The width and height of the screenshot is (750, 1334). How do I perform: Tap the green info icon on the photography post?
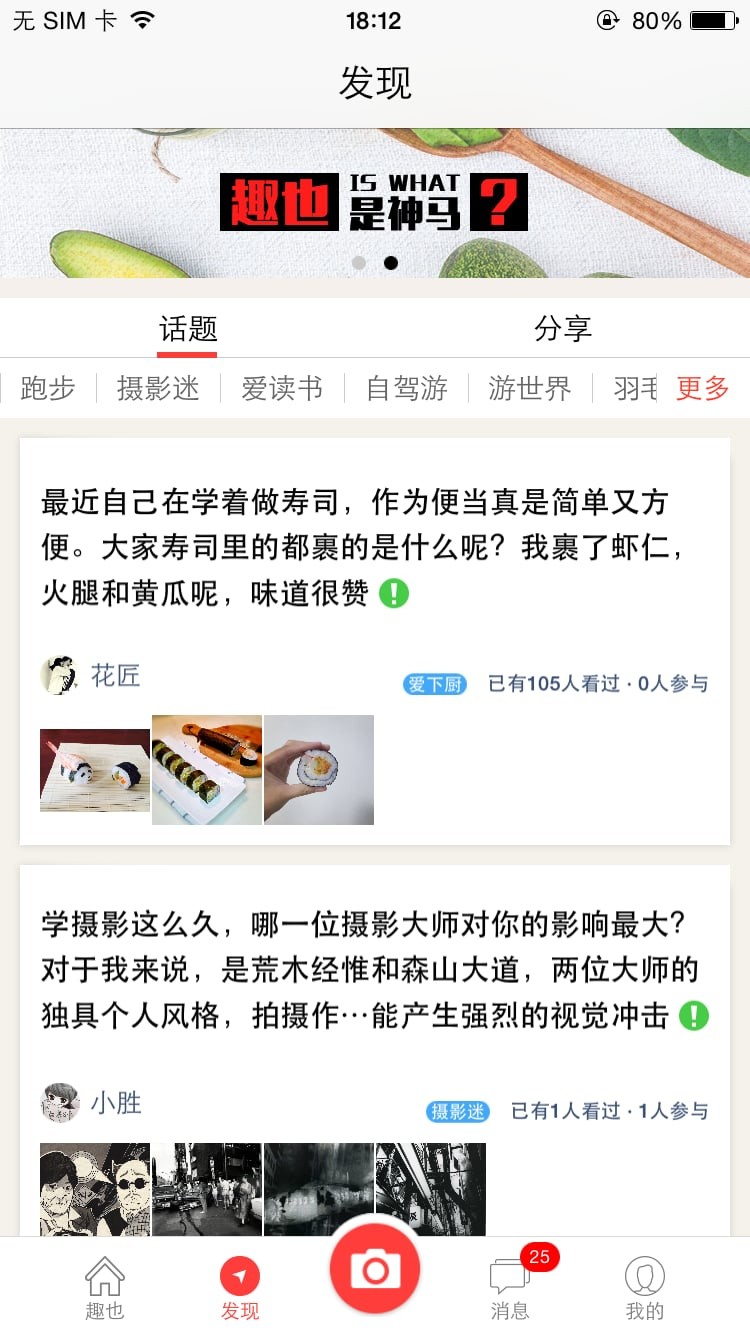(x=693, y=1016)
